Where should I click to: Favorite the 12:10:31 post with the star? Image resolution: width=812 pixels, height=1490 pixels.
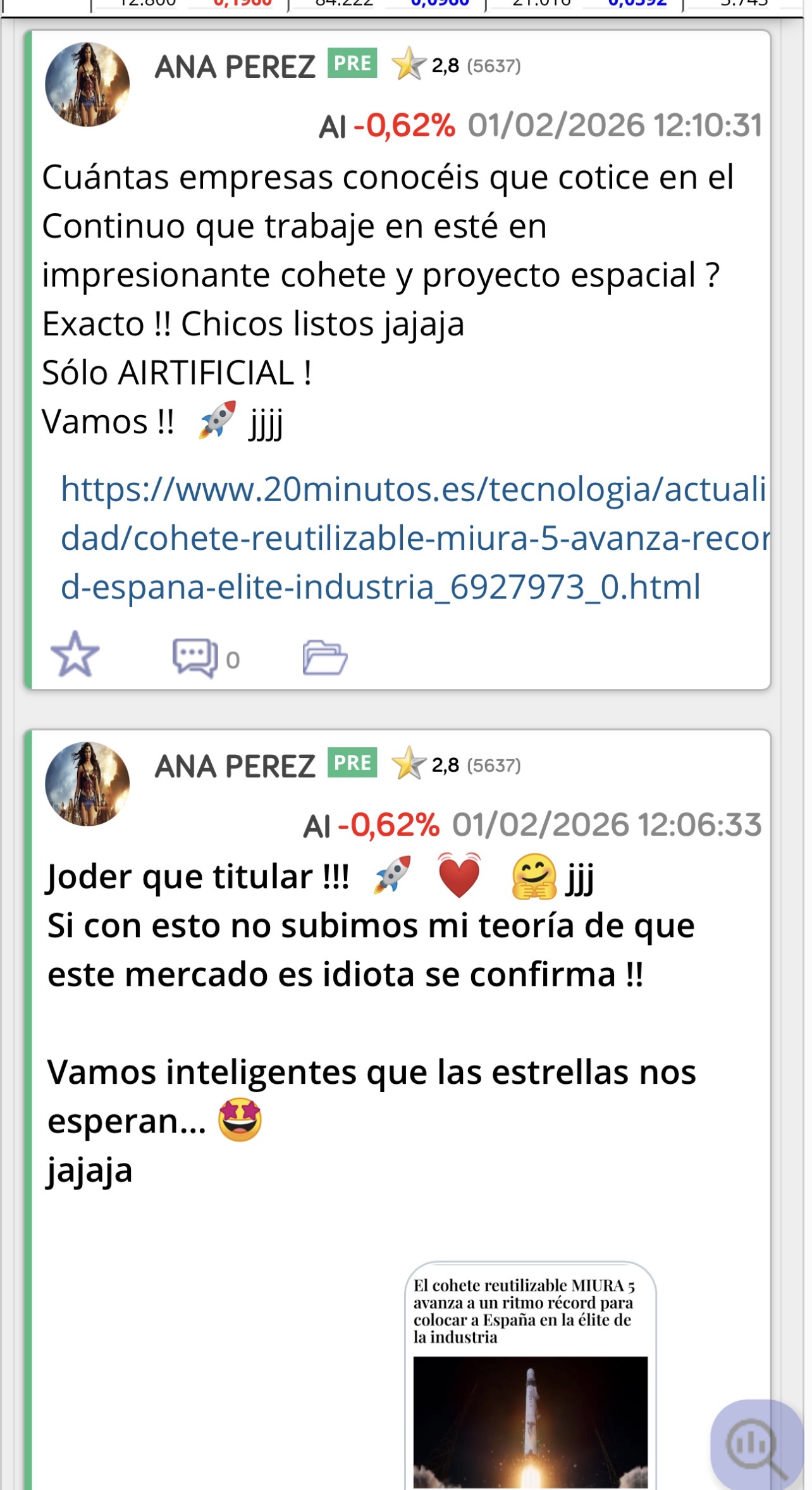75,655
